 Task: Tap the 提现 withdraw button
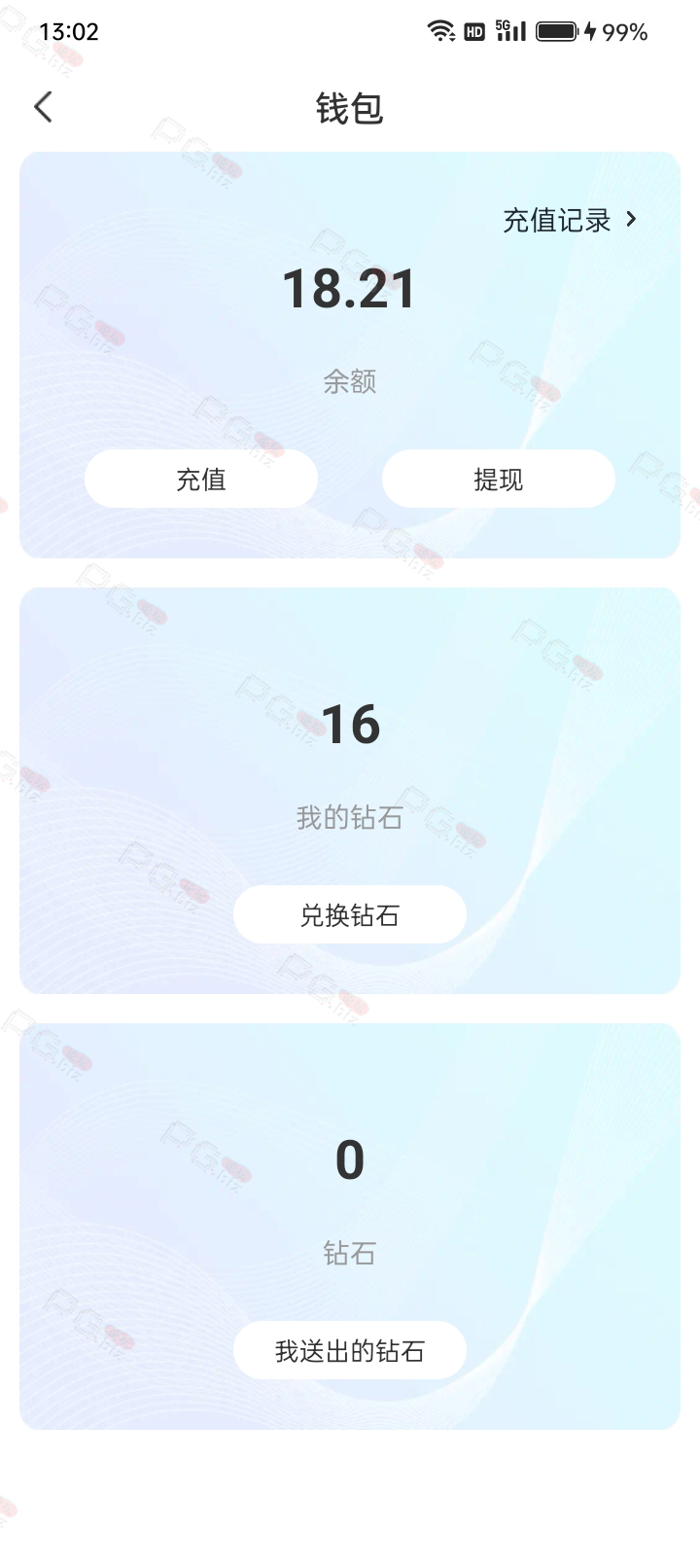click(499, 479)
